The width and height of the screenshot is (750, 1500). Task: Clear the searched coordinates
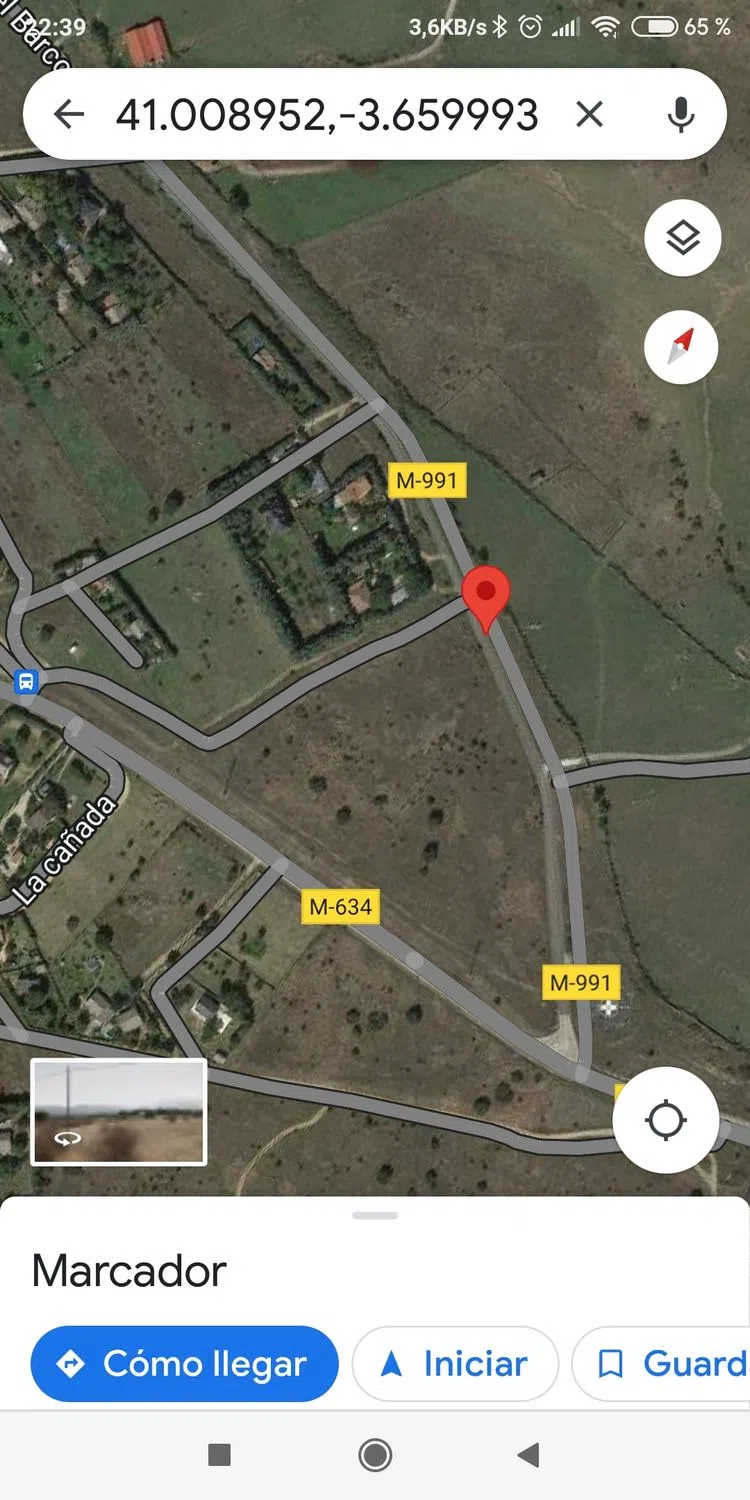pos(590,115)
